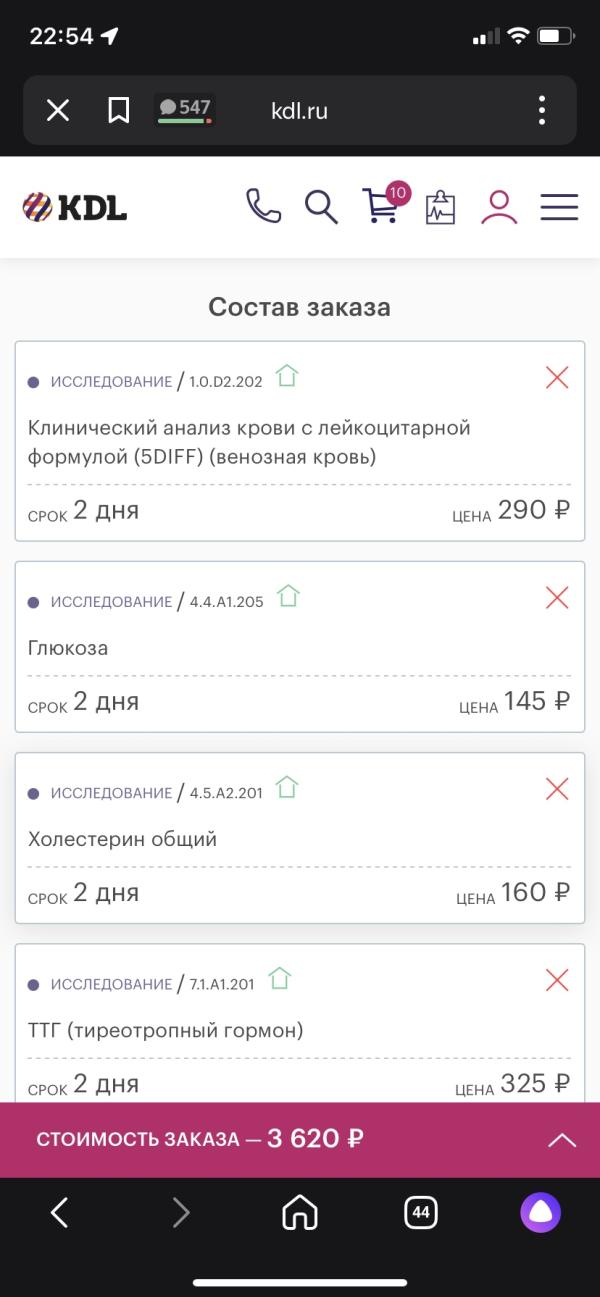The width and height of the screenshot is (600, 1297).
Task: Open the browser home page button
Action: click(x=300, y=1213)
